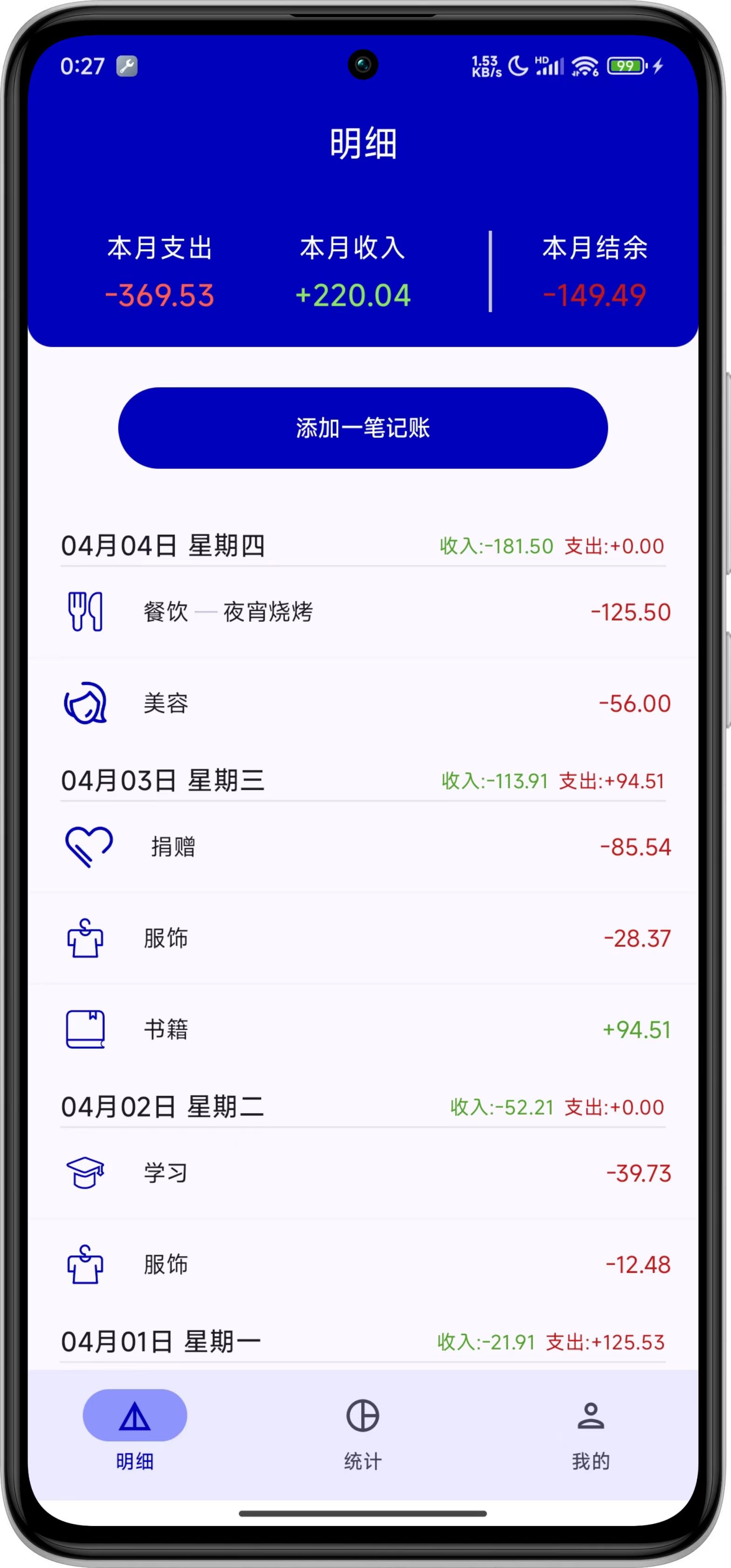
Task: Open the 学习 -39.73 transaction
Action: (x=363, y=1173)
